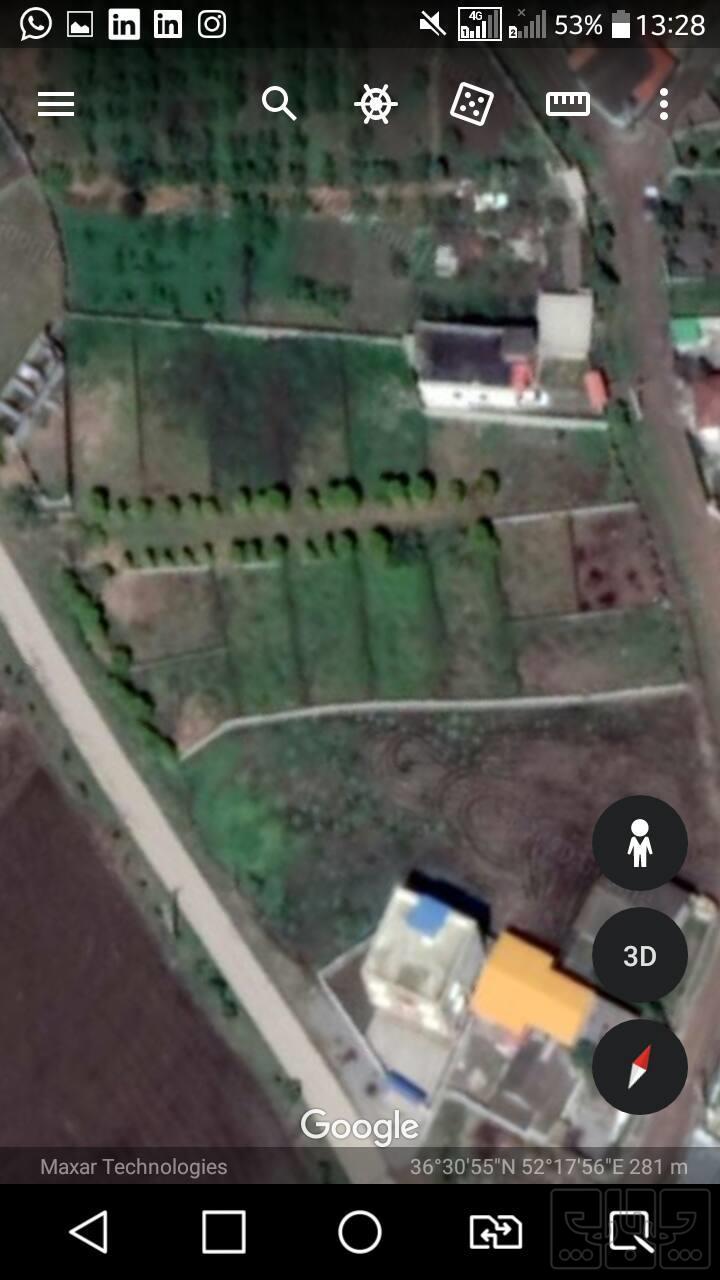Open the measure ruler tool
Screen dimensions: 720x1280
[x=567, y=104]
